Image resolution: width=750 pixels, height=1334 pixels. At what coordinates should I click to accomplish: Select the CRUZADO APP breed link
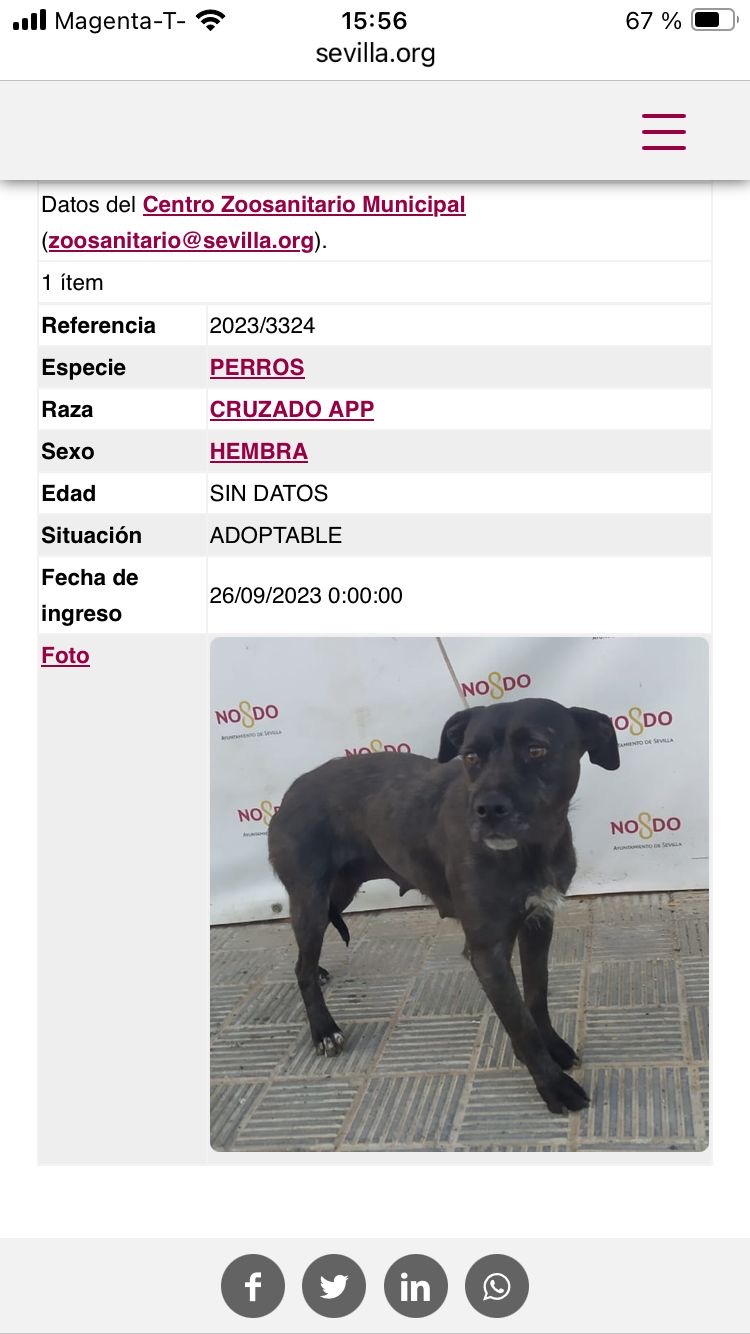pyautogui.click(x=292, y=409)
